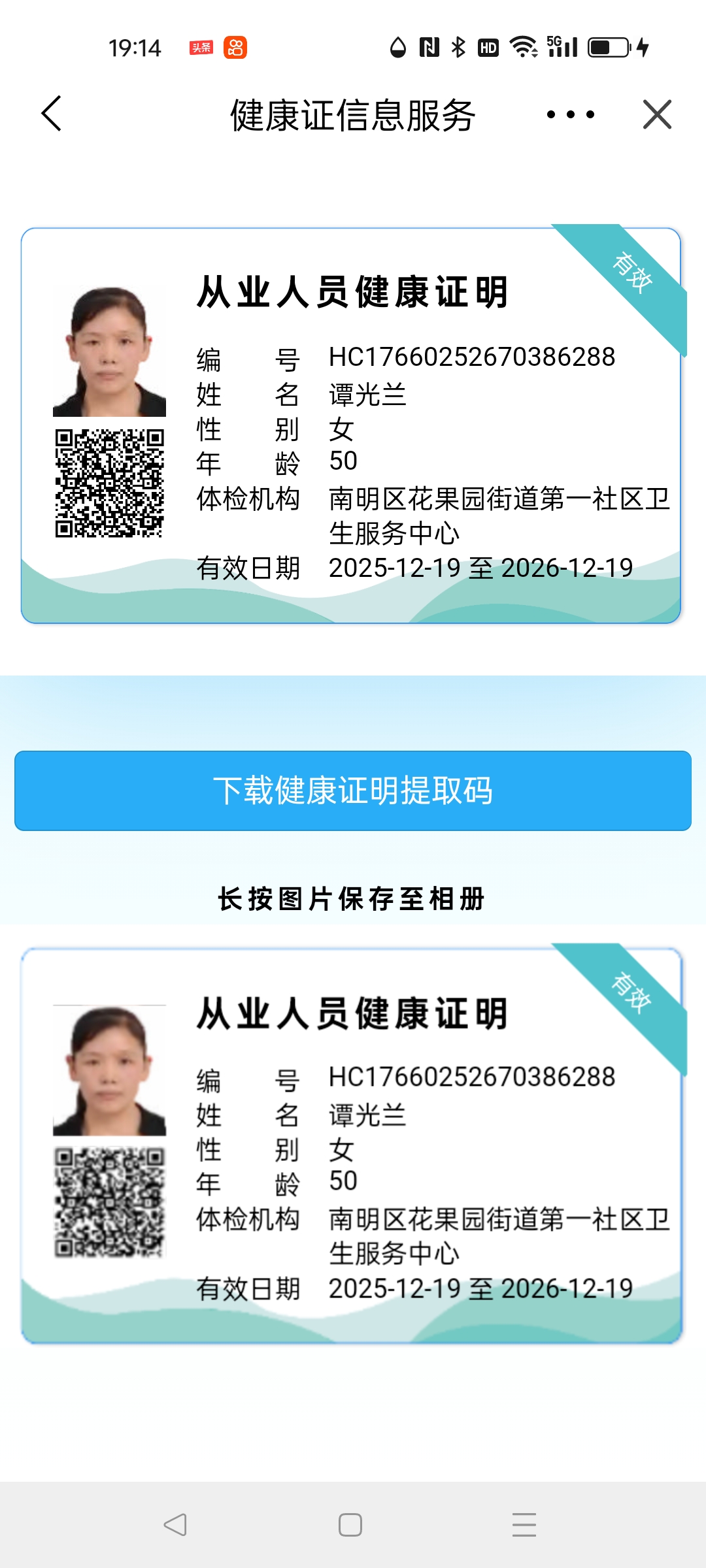Tap the system back navigation button
The width and height of the screenshot is (706, 1568).
coord(175,1525)
